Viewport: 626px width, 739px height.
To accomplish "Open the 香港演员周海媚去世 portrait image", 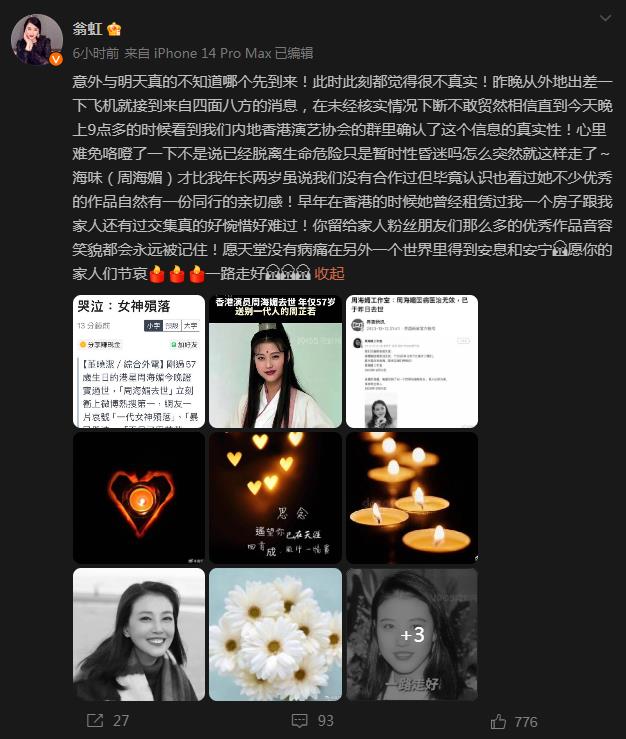I will 275,361.
